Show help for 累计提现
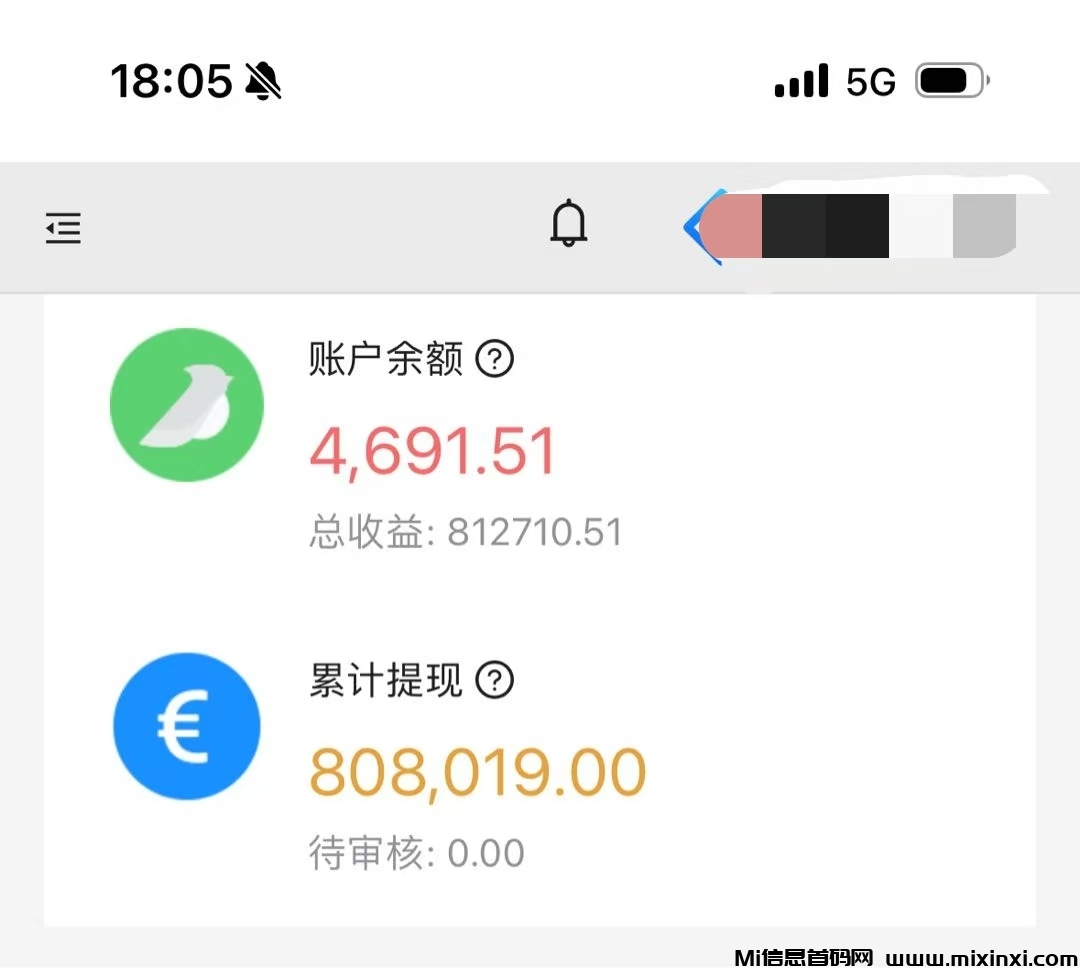The width and height of the screenshot is (1080, 968). click(494, 681)
